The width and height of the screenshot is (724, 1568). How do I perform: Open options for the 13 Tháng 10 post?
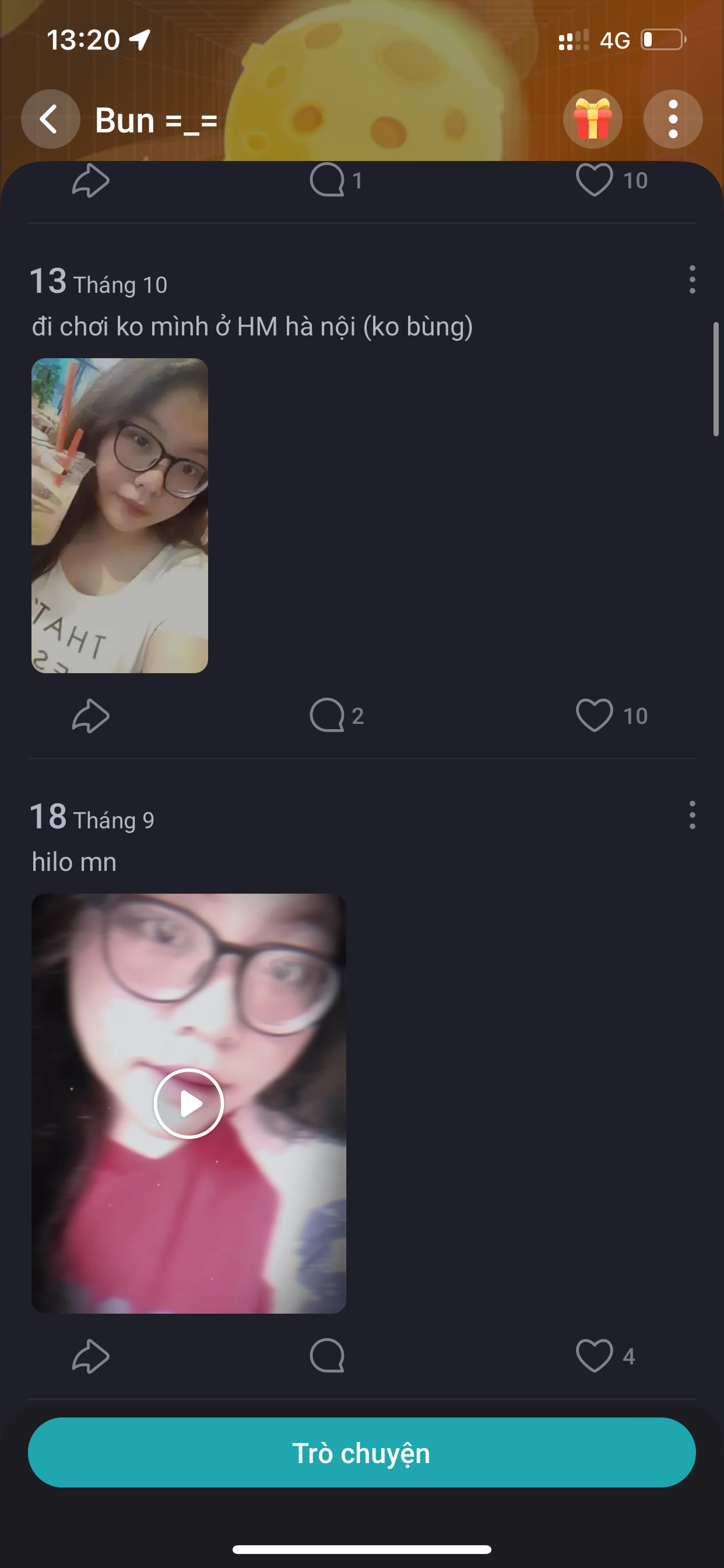[692, 280]
